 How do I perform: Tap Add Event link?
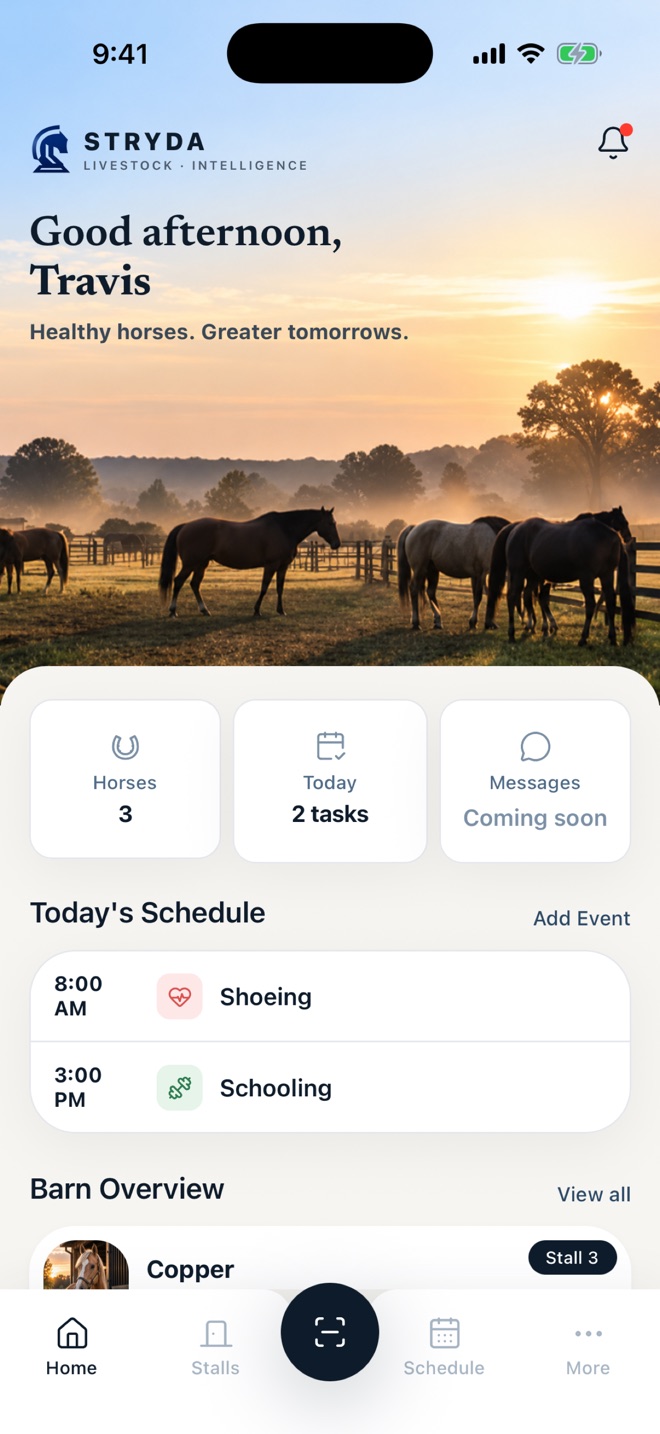581,918
